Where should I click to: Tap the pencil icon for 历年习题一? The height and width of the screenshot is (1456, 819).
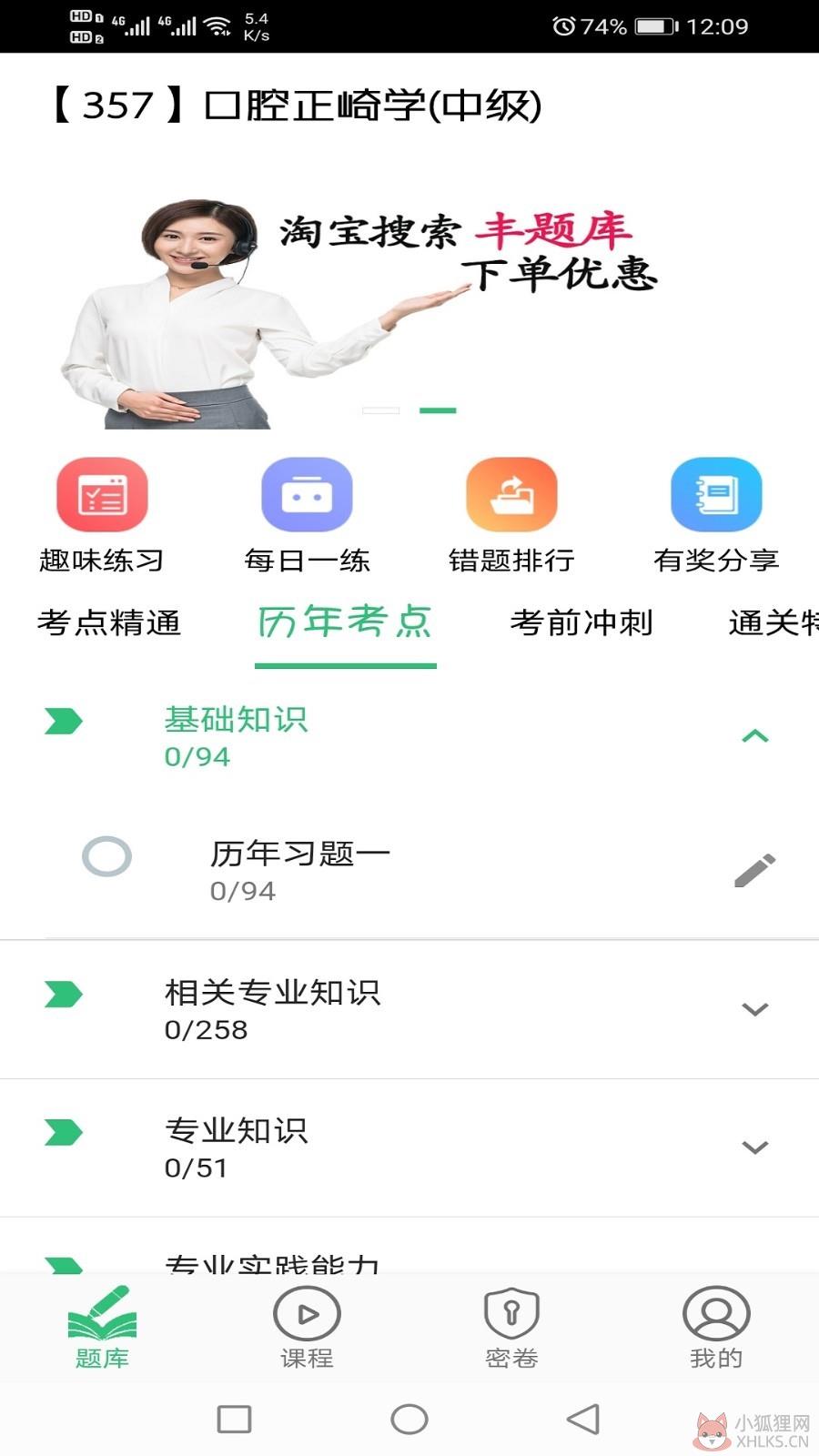pos(755,870)
